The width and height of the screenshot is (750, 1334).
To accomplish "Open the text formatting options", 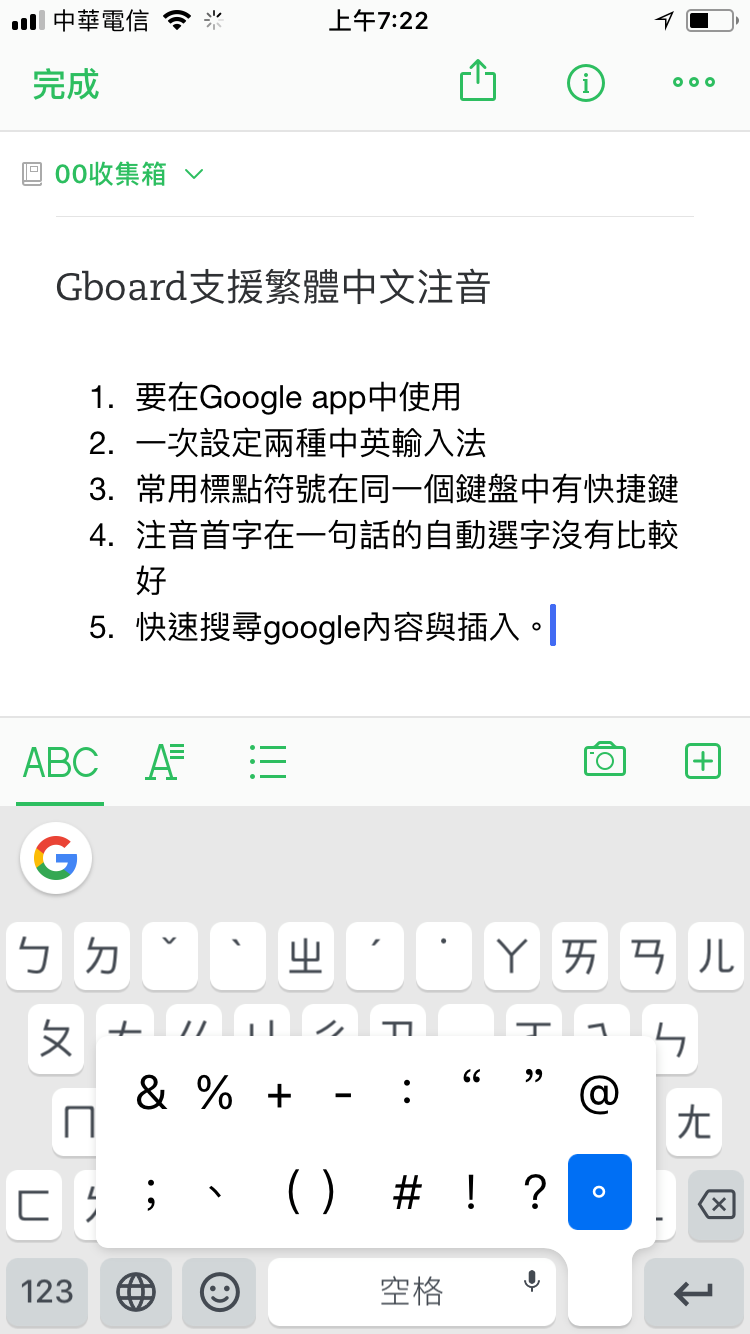I will tap(165, 762).
